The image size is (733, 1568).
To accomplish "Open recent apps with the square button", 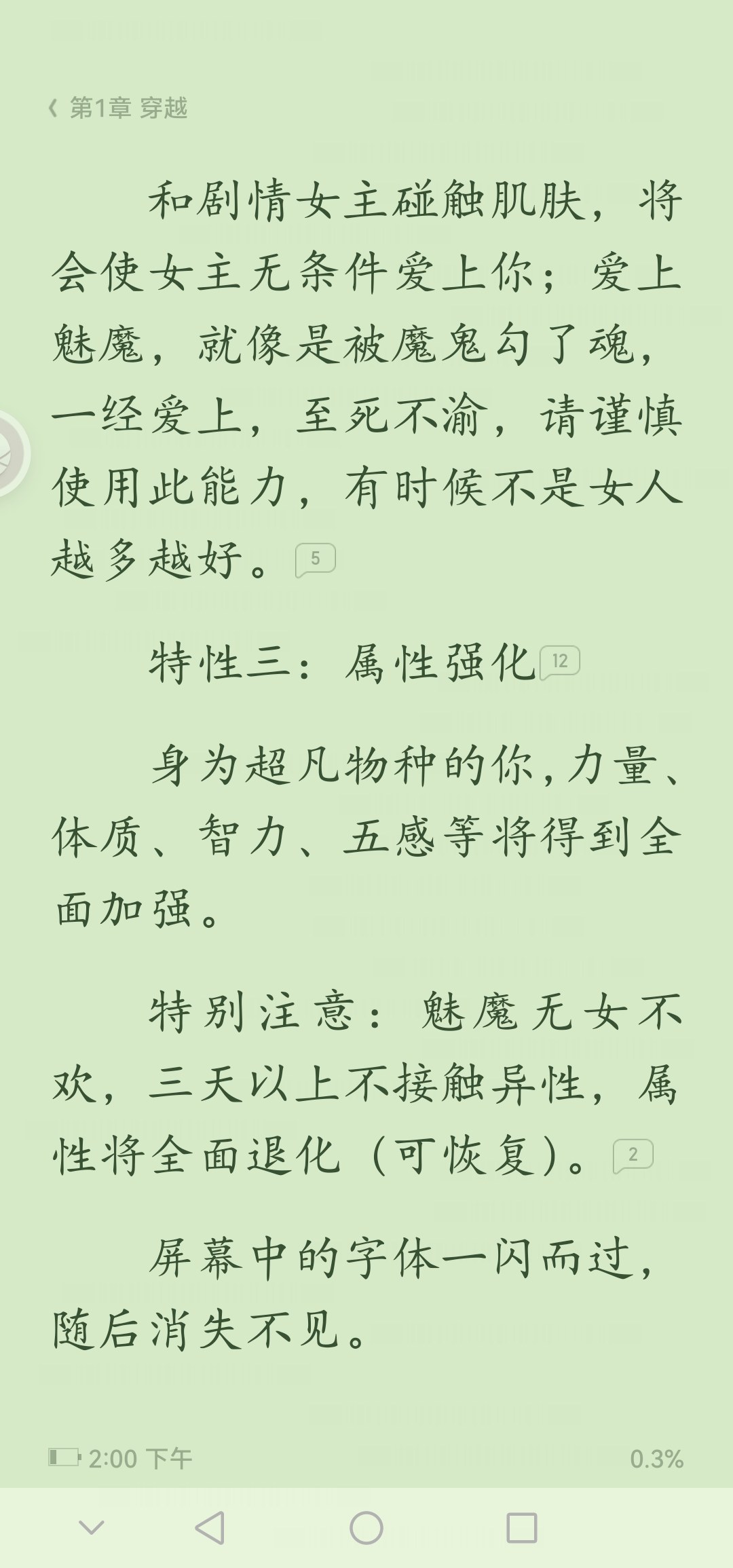I will 522,1528.
